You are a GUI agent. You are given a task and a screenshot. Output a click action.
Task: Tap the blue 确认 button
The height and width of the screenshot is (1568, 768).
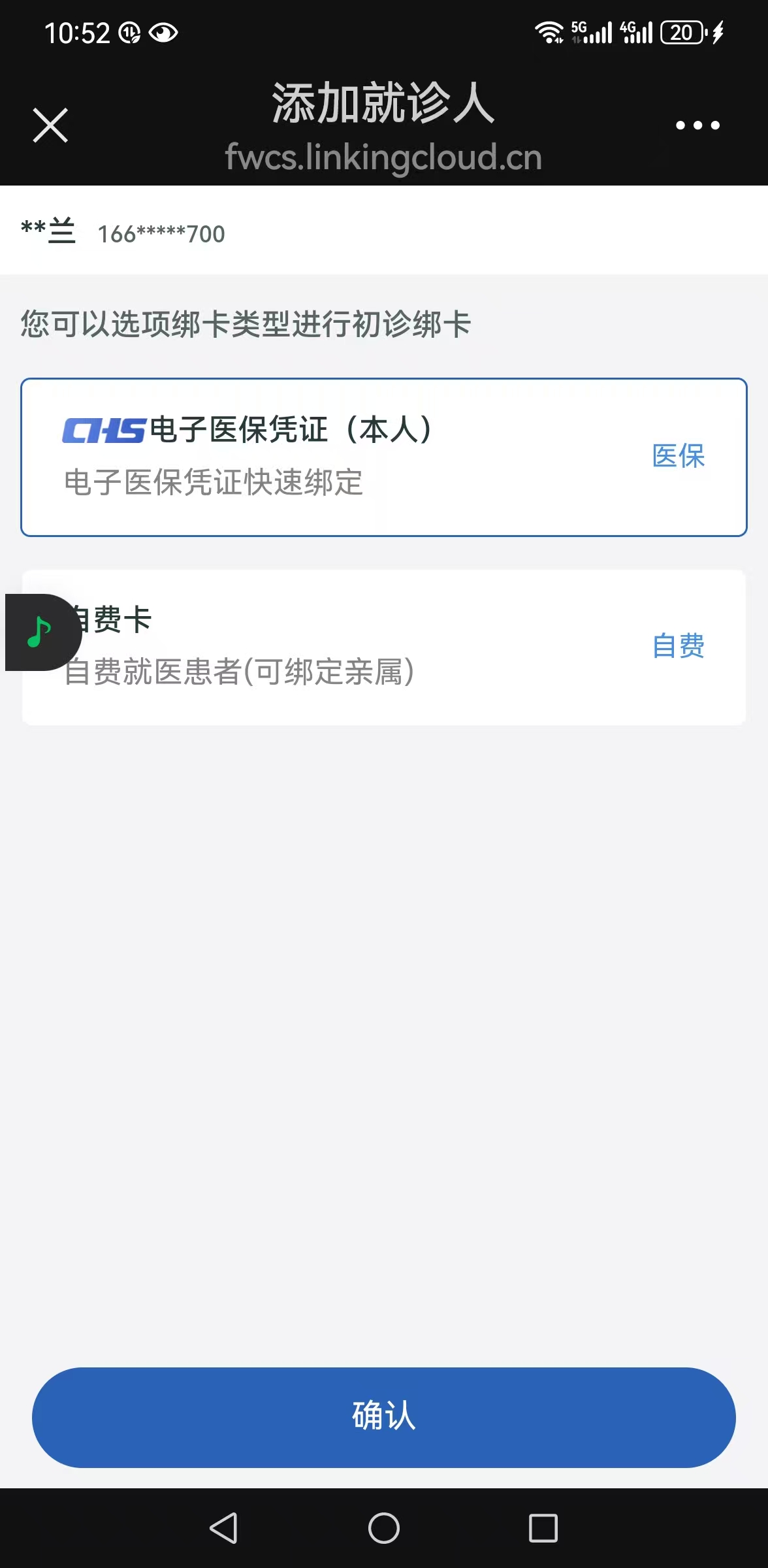click(x=383, y=1417)
